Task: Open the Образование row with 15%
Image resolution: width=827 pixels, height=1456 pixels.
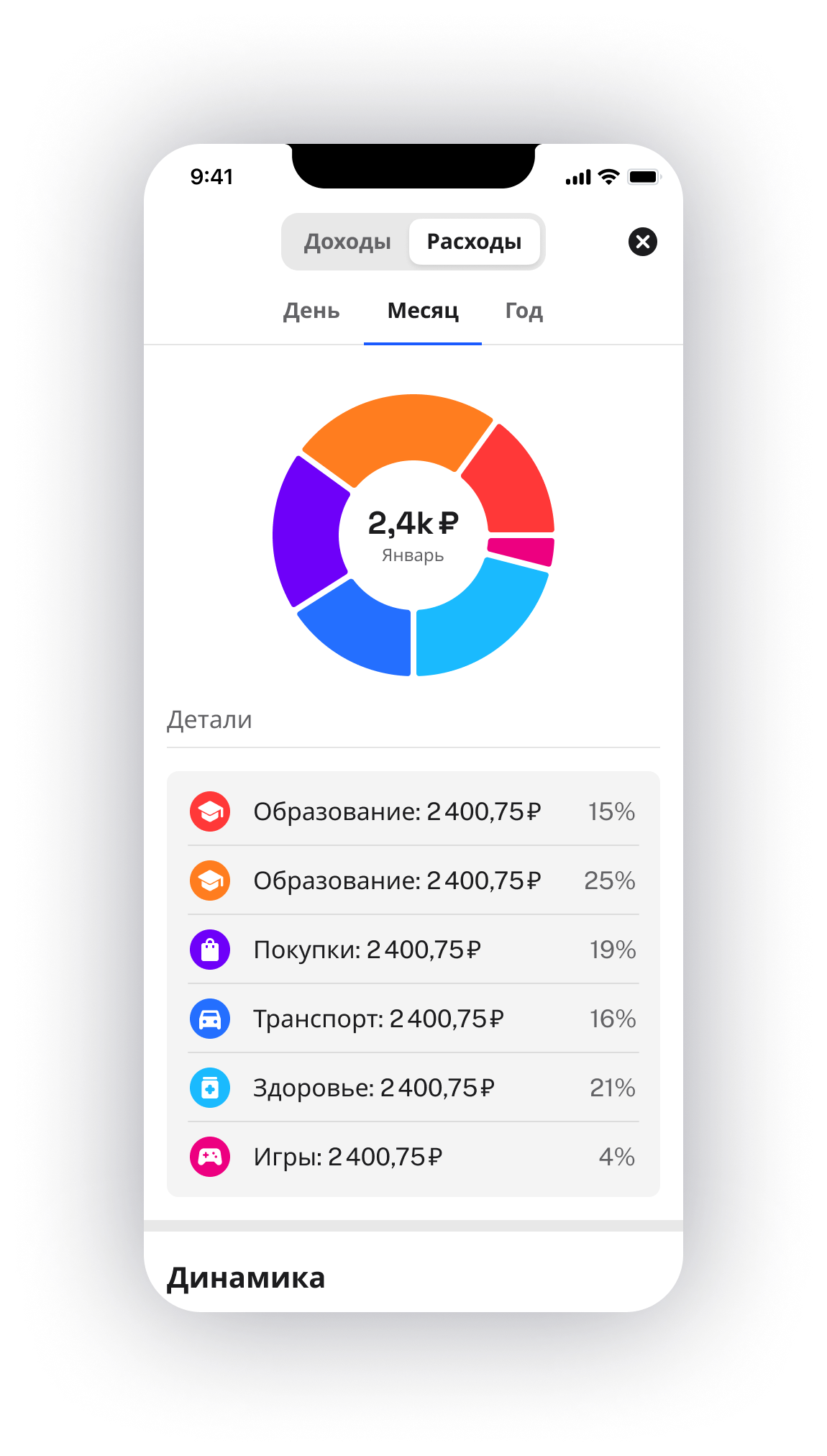Action: click(413, 811)
